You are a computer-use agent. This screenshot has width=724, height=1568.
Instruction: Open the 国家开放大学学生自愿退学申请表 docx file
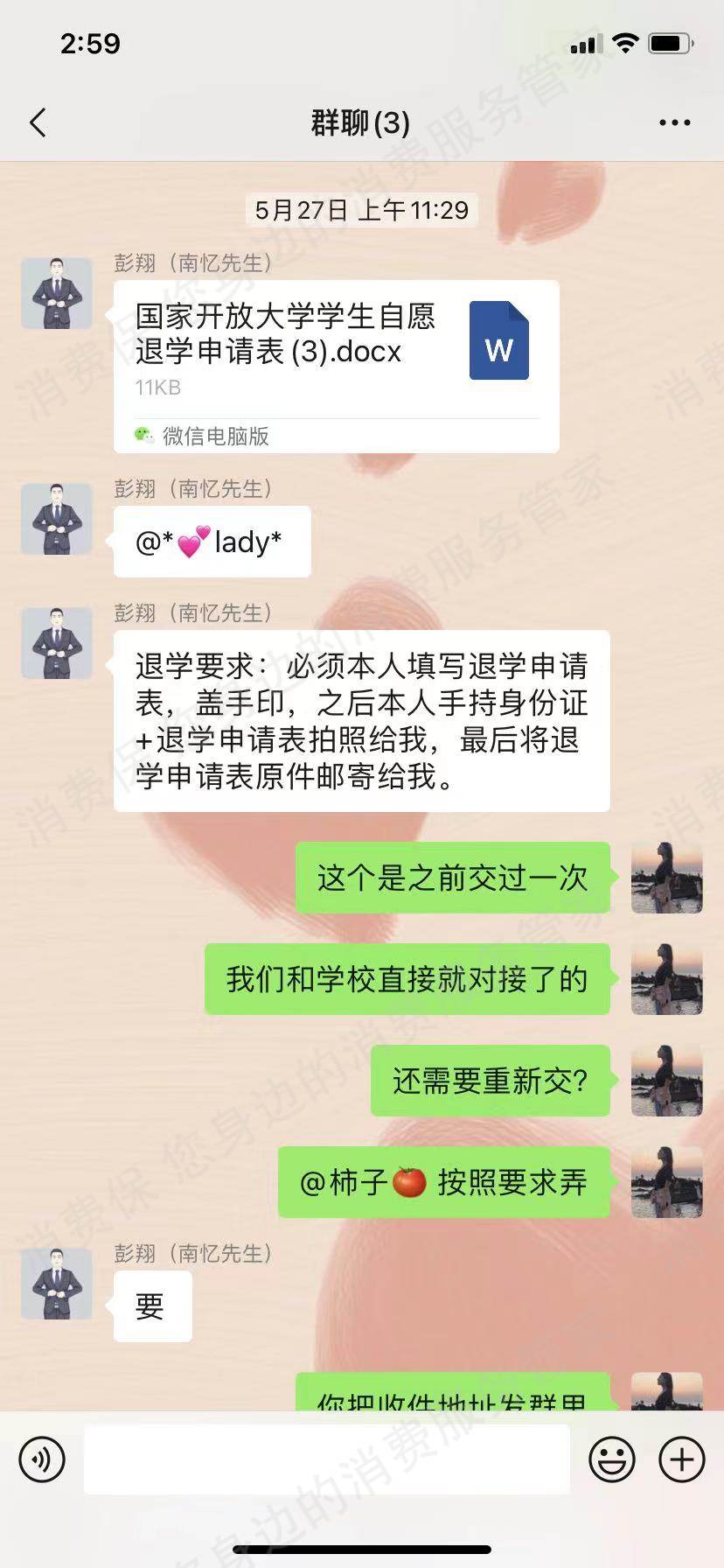[x=336, y=366]
